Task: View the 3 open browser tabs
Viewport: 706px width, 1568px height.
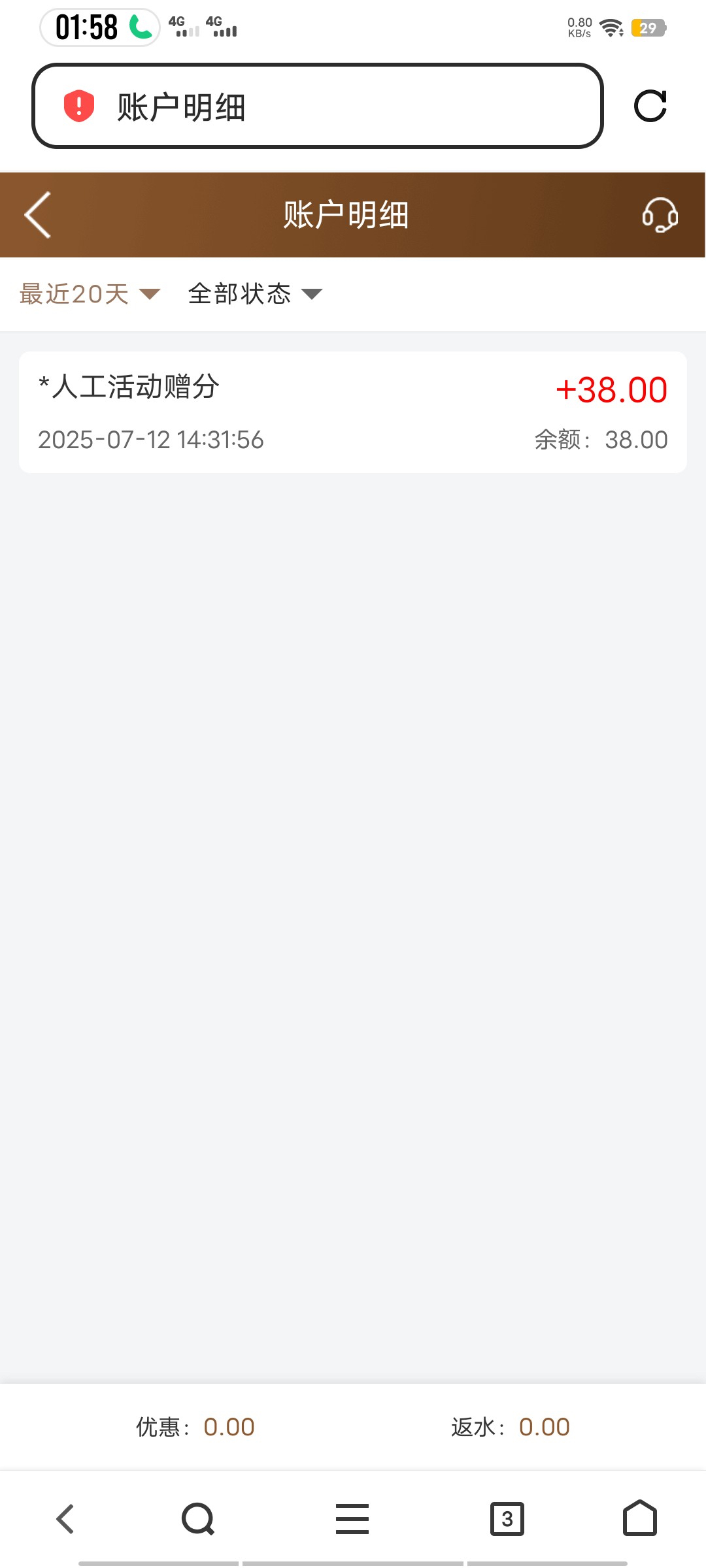Action: click(x=507, y=1519)
